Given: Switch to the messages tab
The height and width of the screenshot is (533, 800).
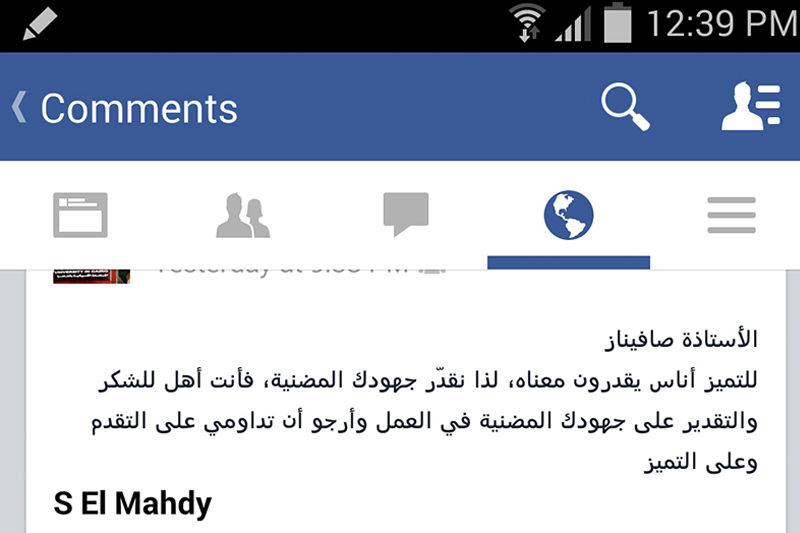Looking at the screenshot, I should [405, 214].
